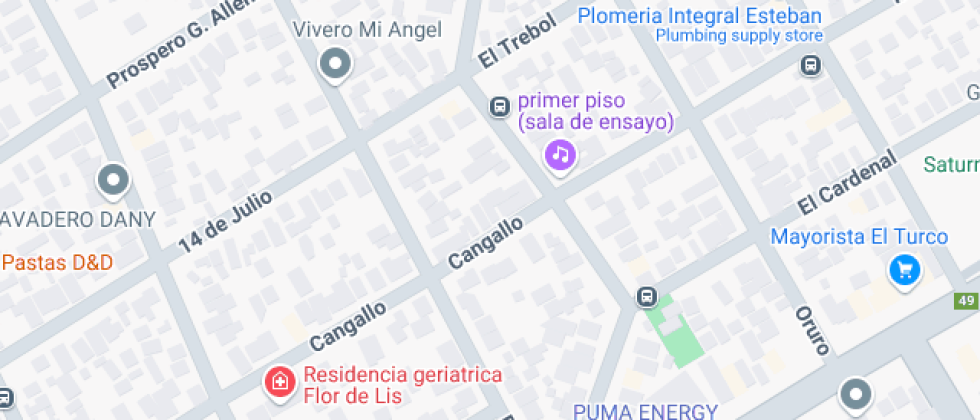Open the Pastas D&D place label
980x420 pixels.
coord(56,262)
